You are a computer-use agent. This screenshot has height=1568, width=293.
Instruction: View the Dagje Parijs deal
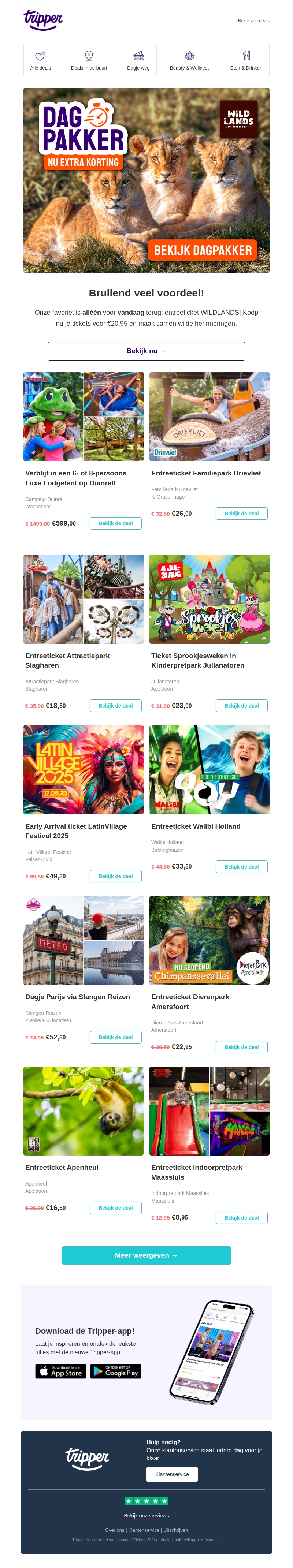(115, 1037)
